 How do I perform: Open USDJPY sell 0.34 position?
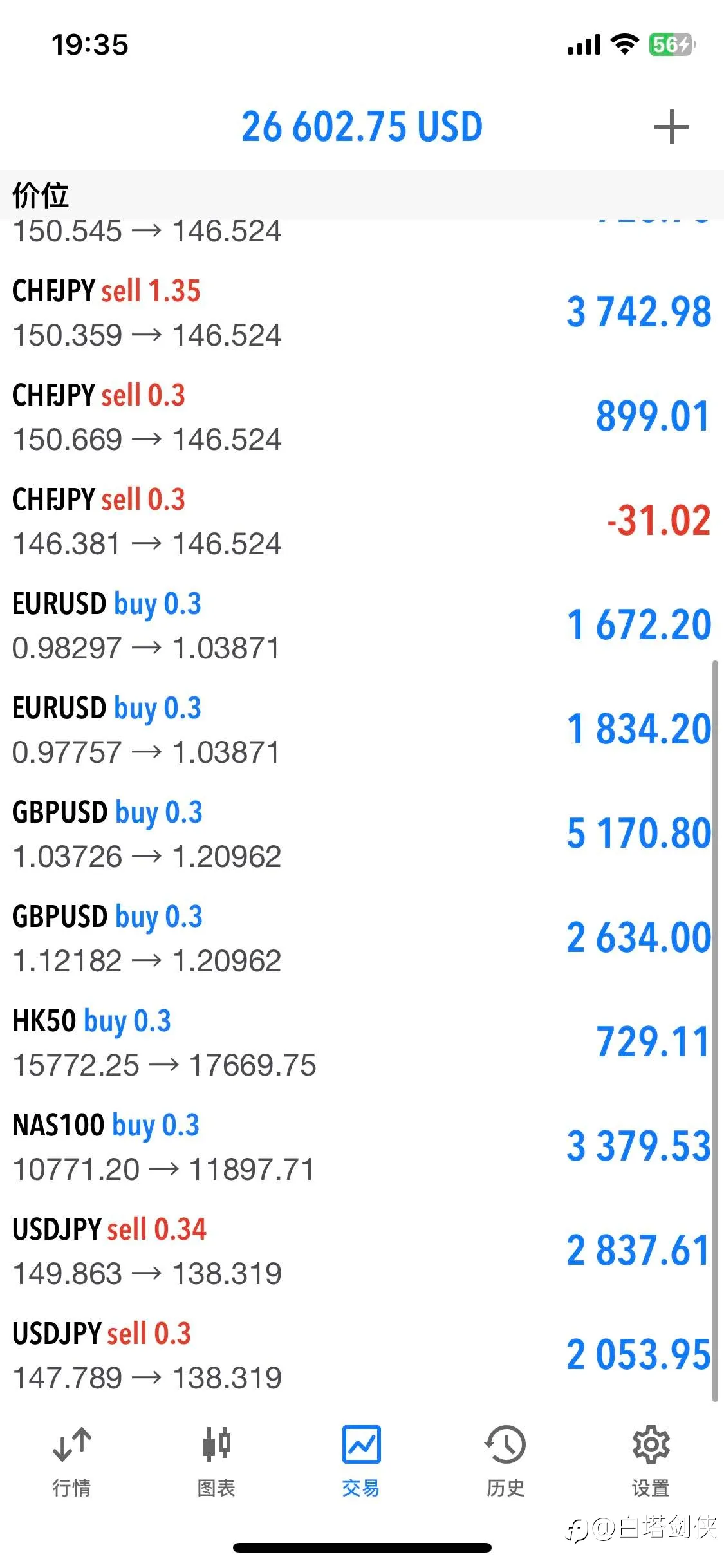coord(362,1251)
